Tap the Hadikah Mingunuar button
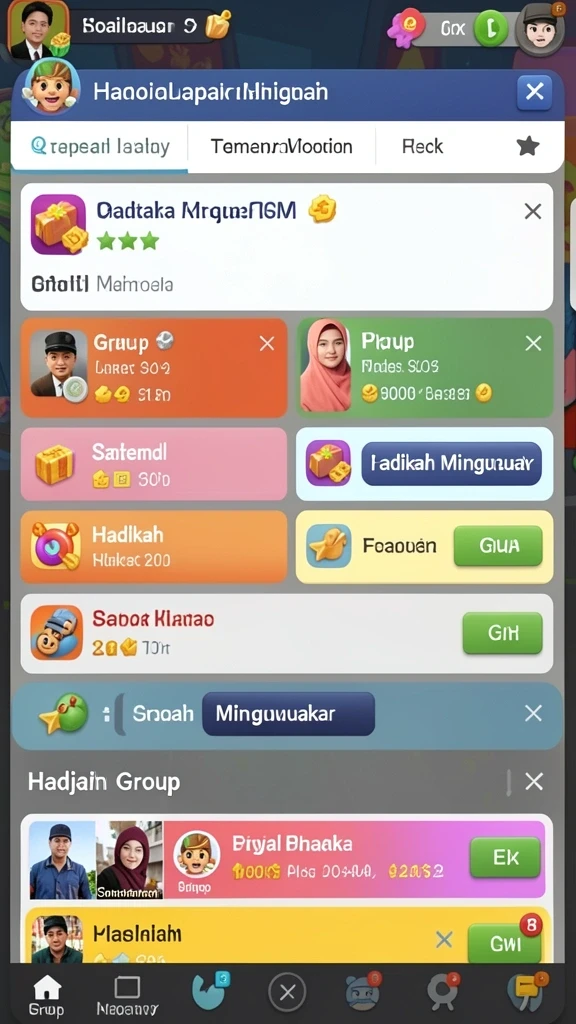 451,464
